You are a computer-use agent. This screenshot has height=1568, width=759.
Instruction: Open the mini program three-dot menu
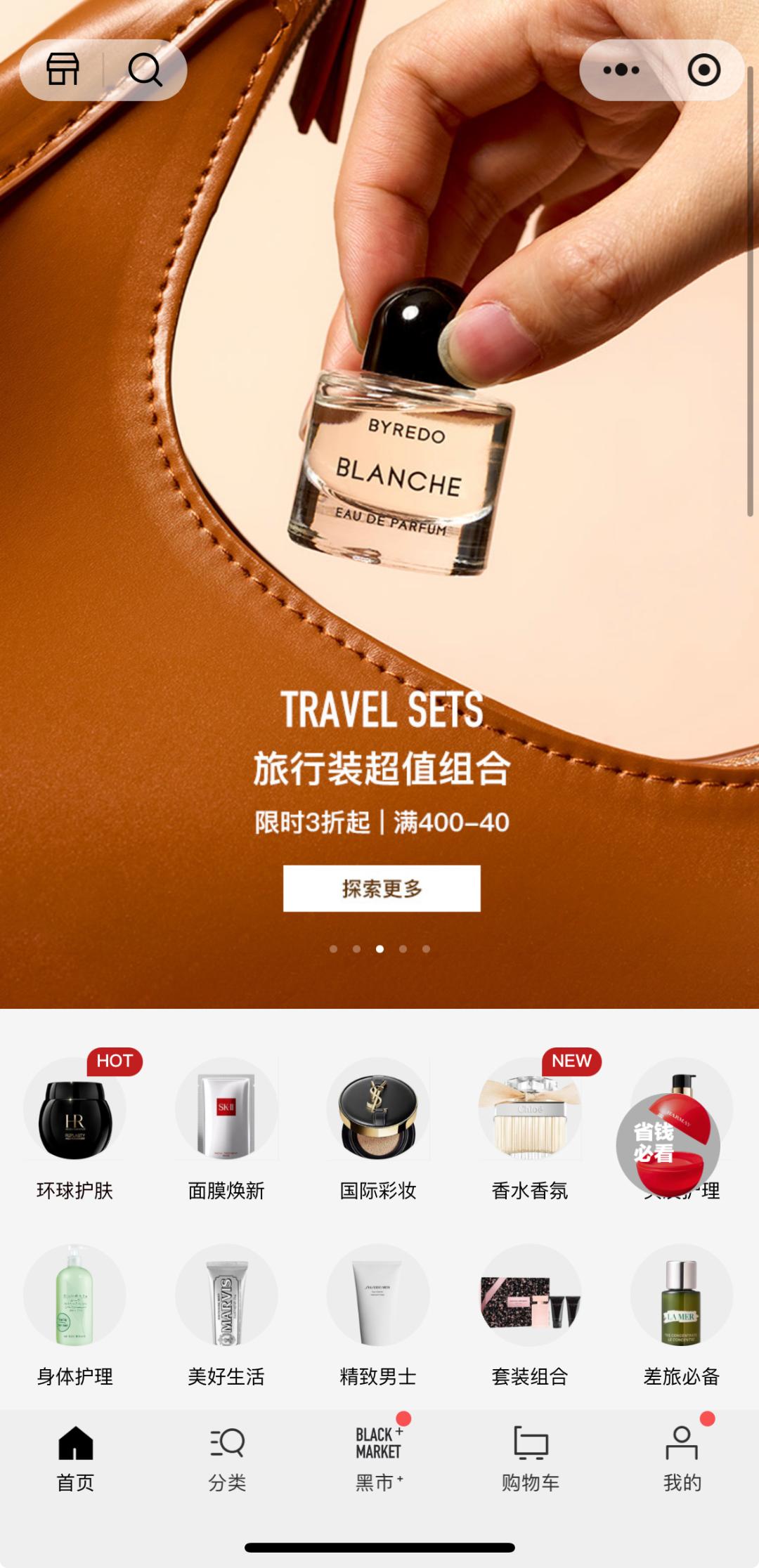pos(621,70)
